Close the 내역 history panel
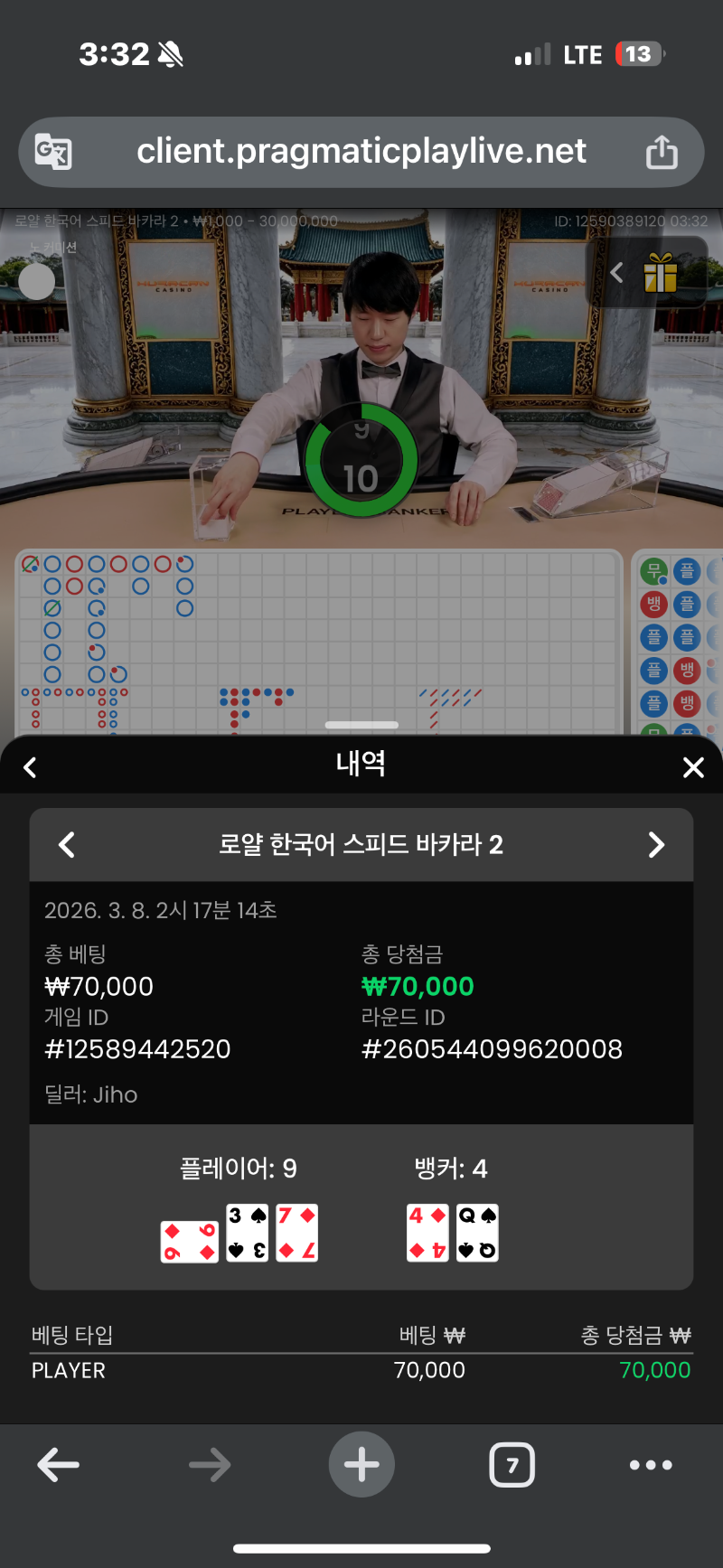723x1568 pixels. (x=693, y=767)
